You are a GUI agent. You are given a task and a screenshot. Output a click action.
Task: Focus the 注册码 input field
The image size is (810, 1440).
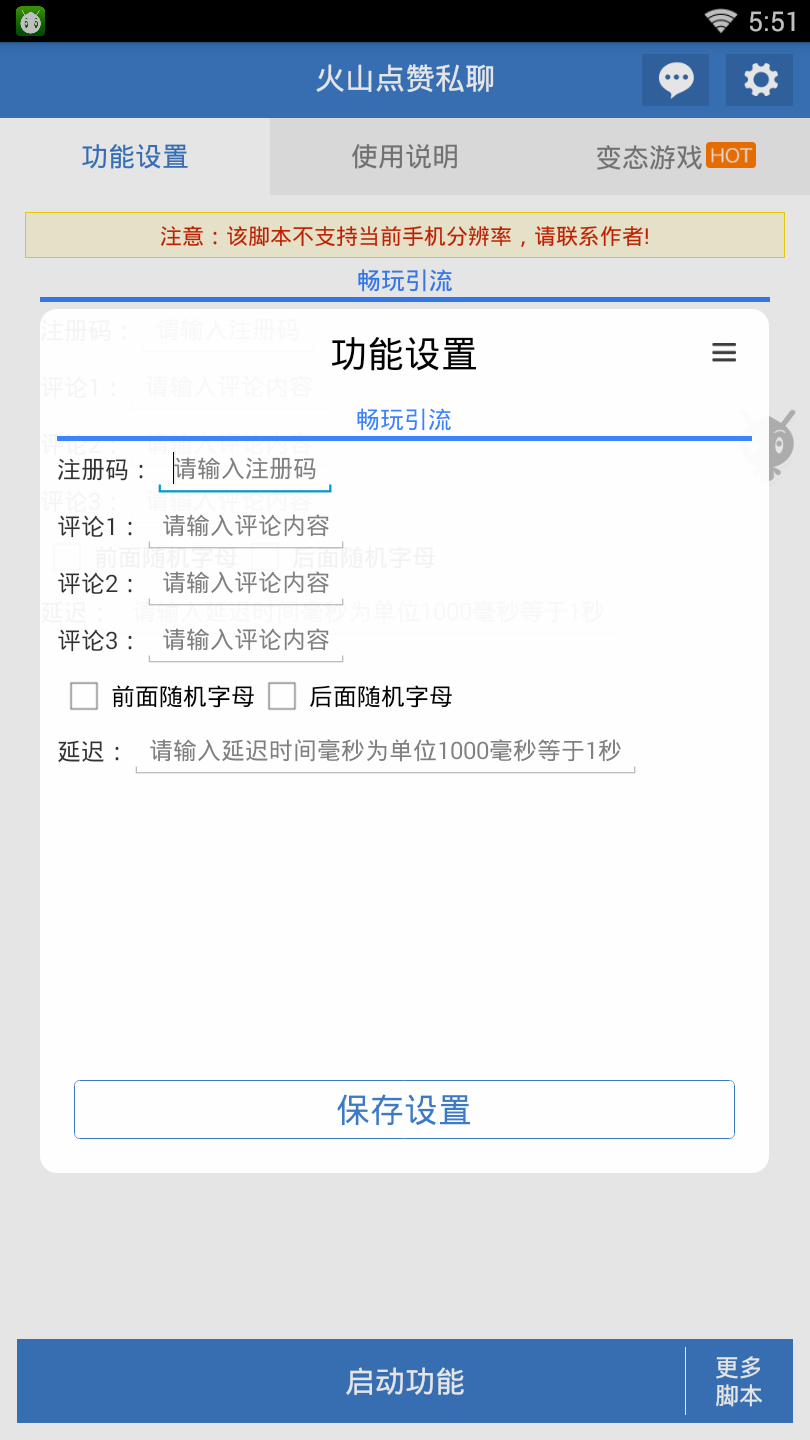pyautogui.click(x=245, y=469)
